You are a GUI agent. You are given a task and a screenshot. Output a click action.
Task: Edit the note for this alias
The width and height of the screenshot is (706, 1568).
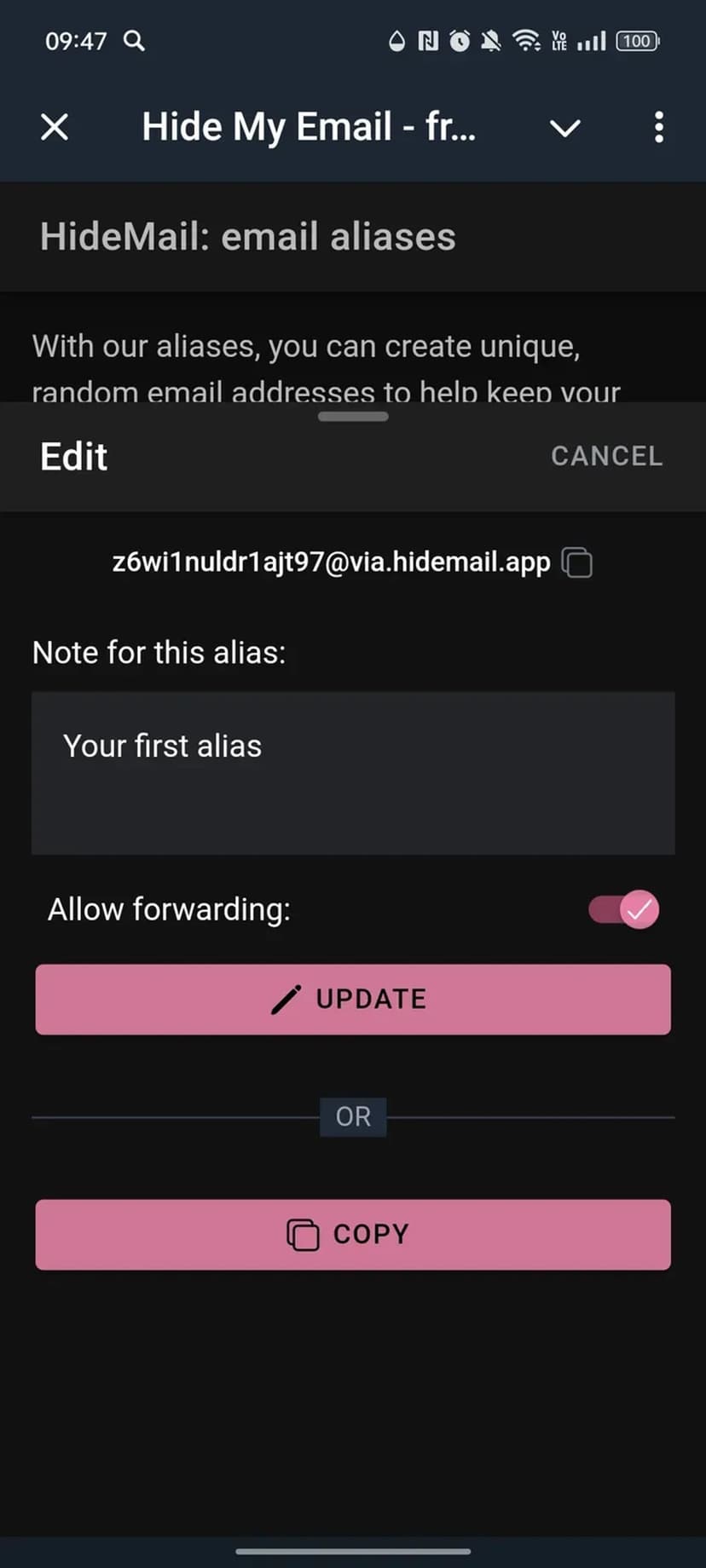click(x=353, y=772)
